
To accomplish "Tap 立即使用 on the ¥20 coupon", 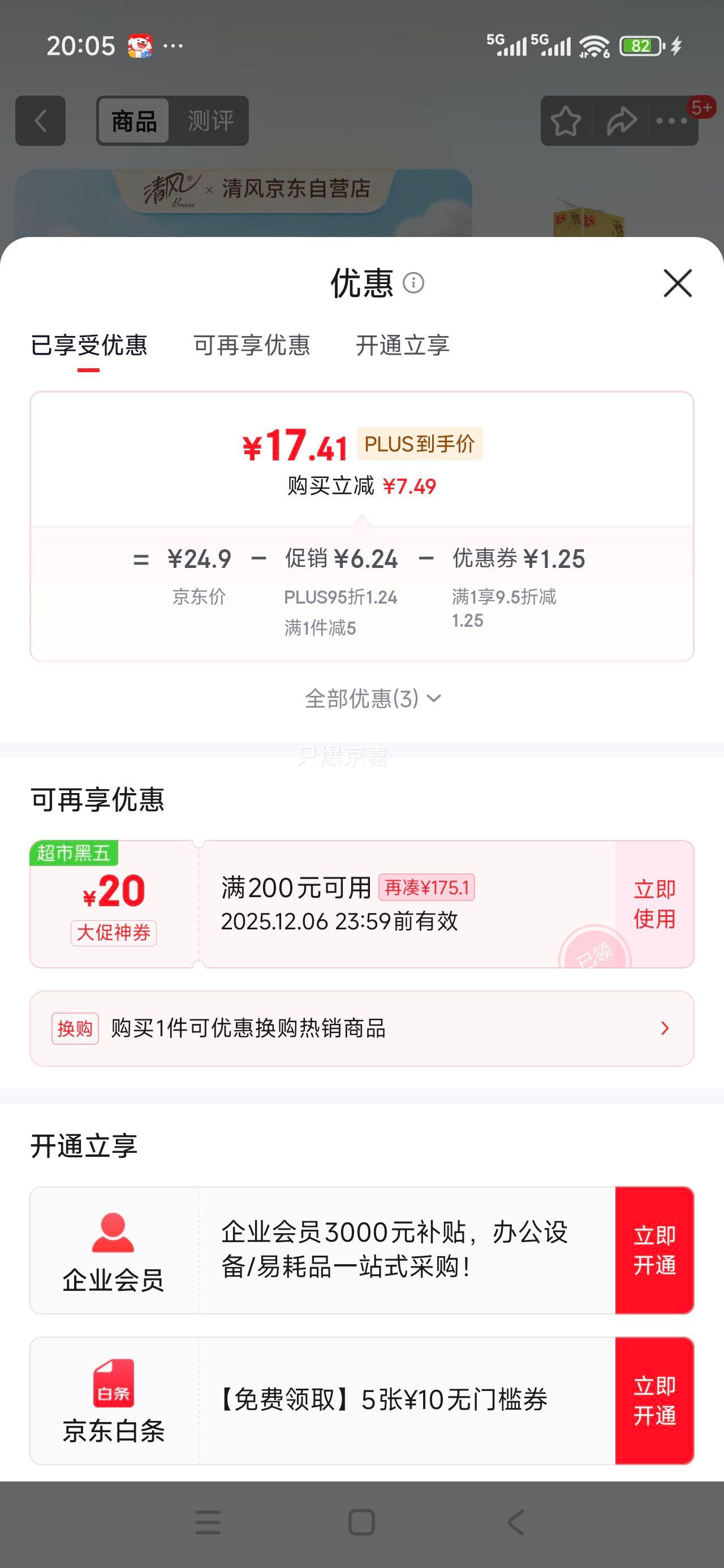I will coord(656,905).
